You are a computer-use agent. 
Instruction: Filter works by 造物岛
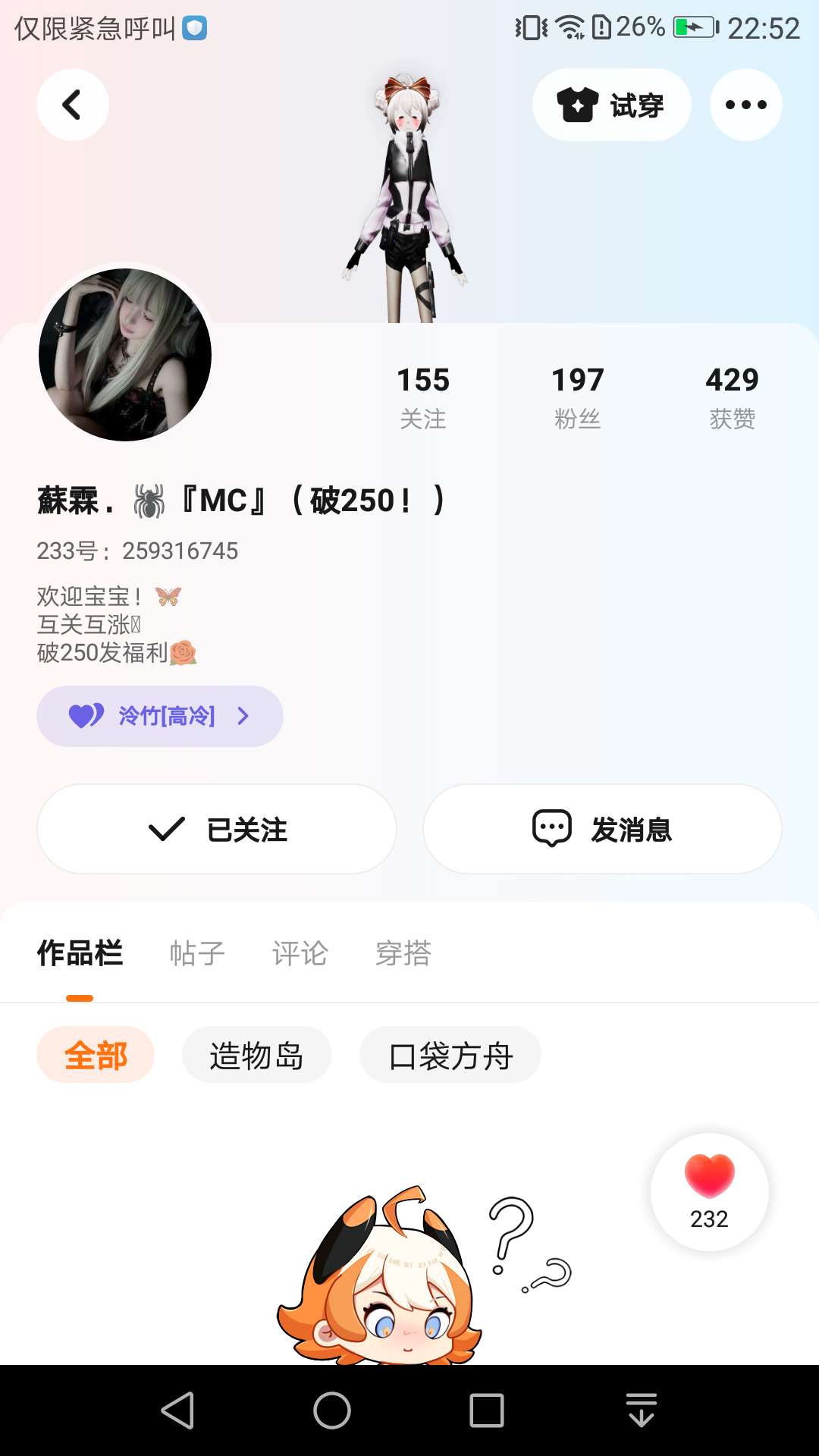256,1055
